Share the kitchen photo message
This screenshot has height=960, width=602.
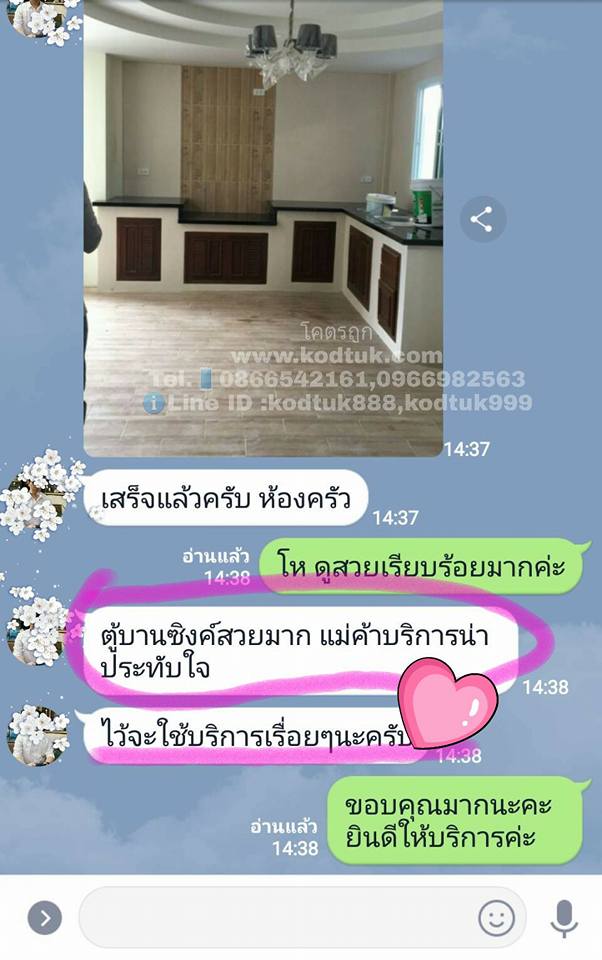point(482,220)
